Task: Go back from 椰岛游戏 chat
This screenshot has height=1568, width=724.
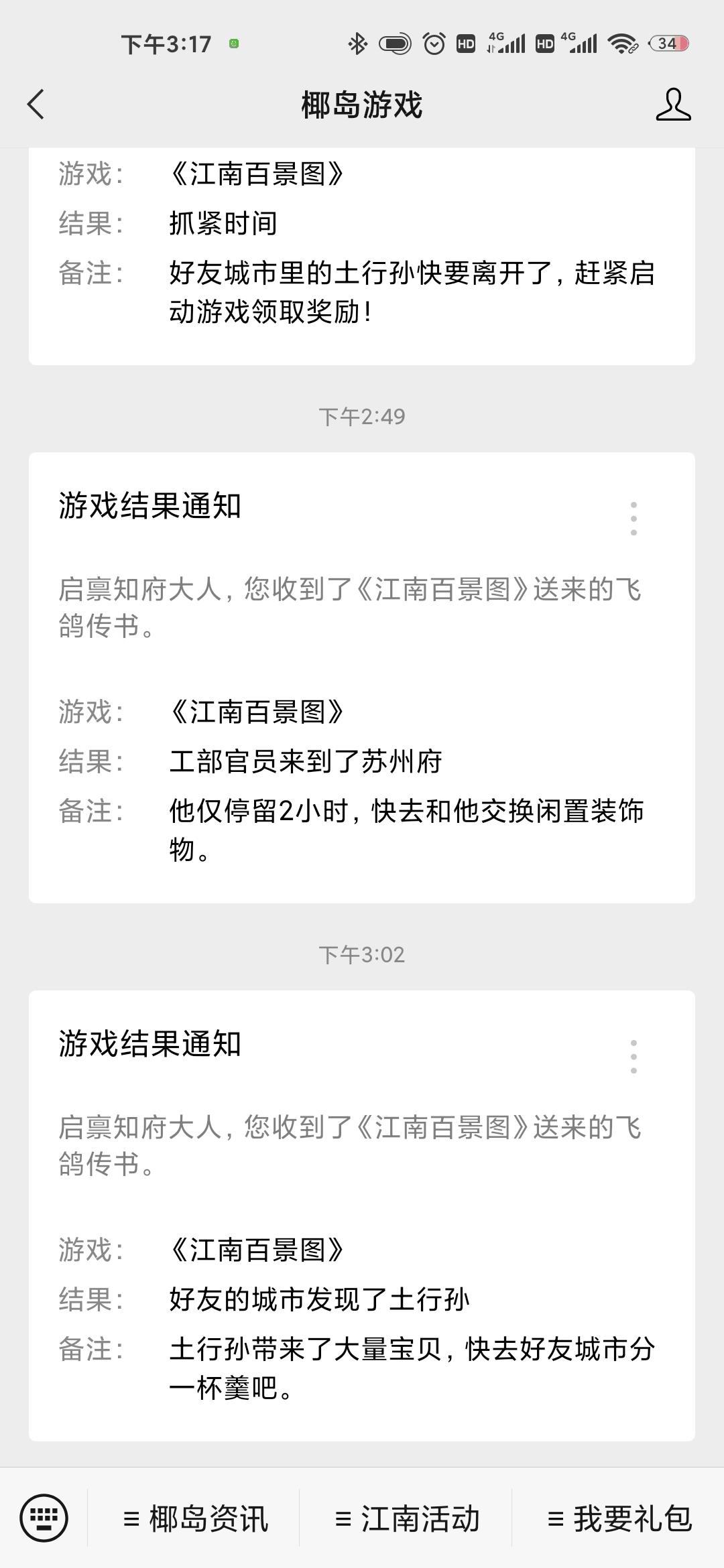Action: (x=36, y=105)
